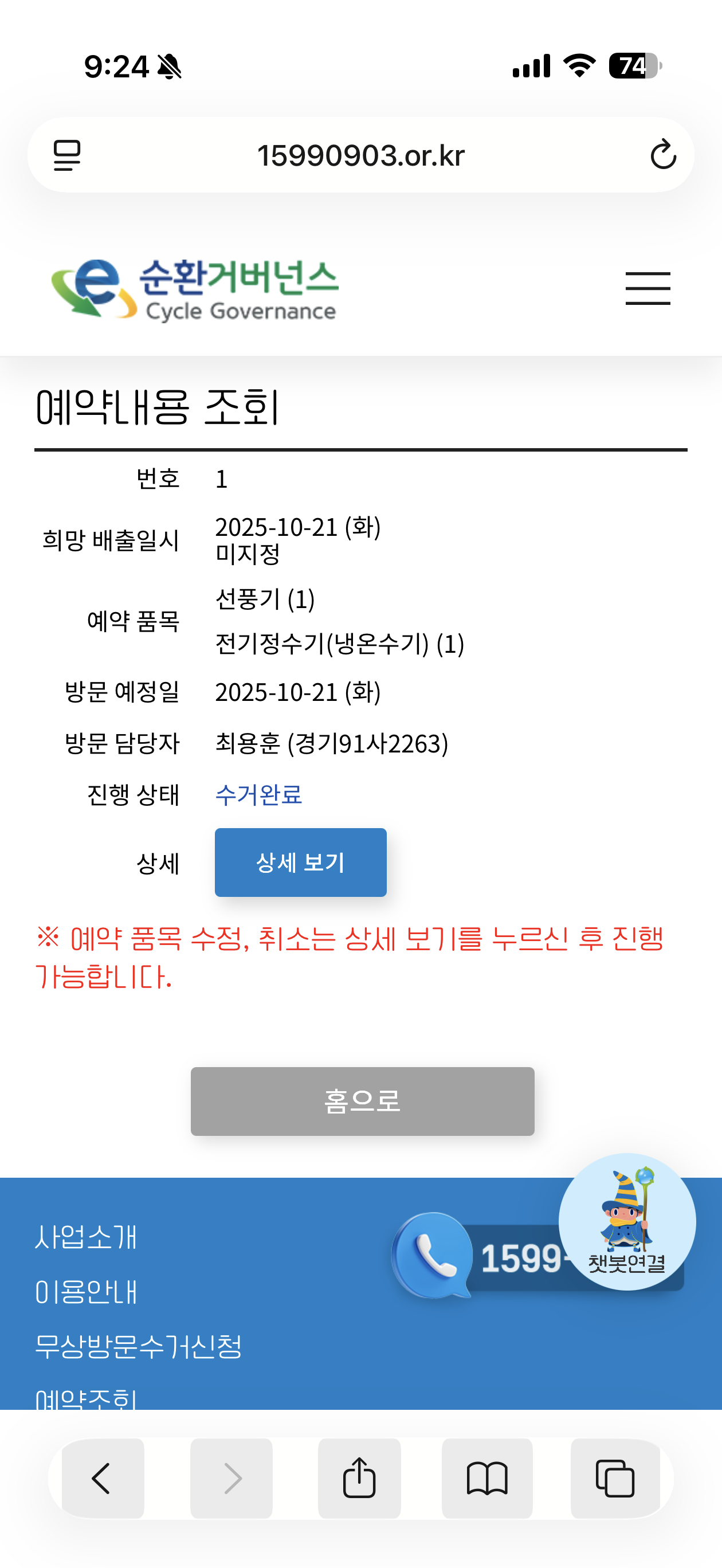Image resolution: width=722 pixels, height=1568 pixels.
Task: Open the 이용안내 footer link
Action: [x=86, y=1291]
